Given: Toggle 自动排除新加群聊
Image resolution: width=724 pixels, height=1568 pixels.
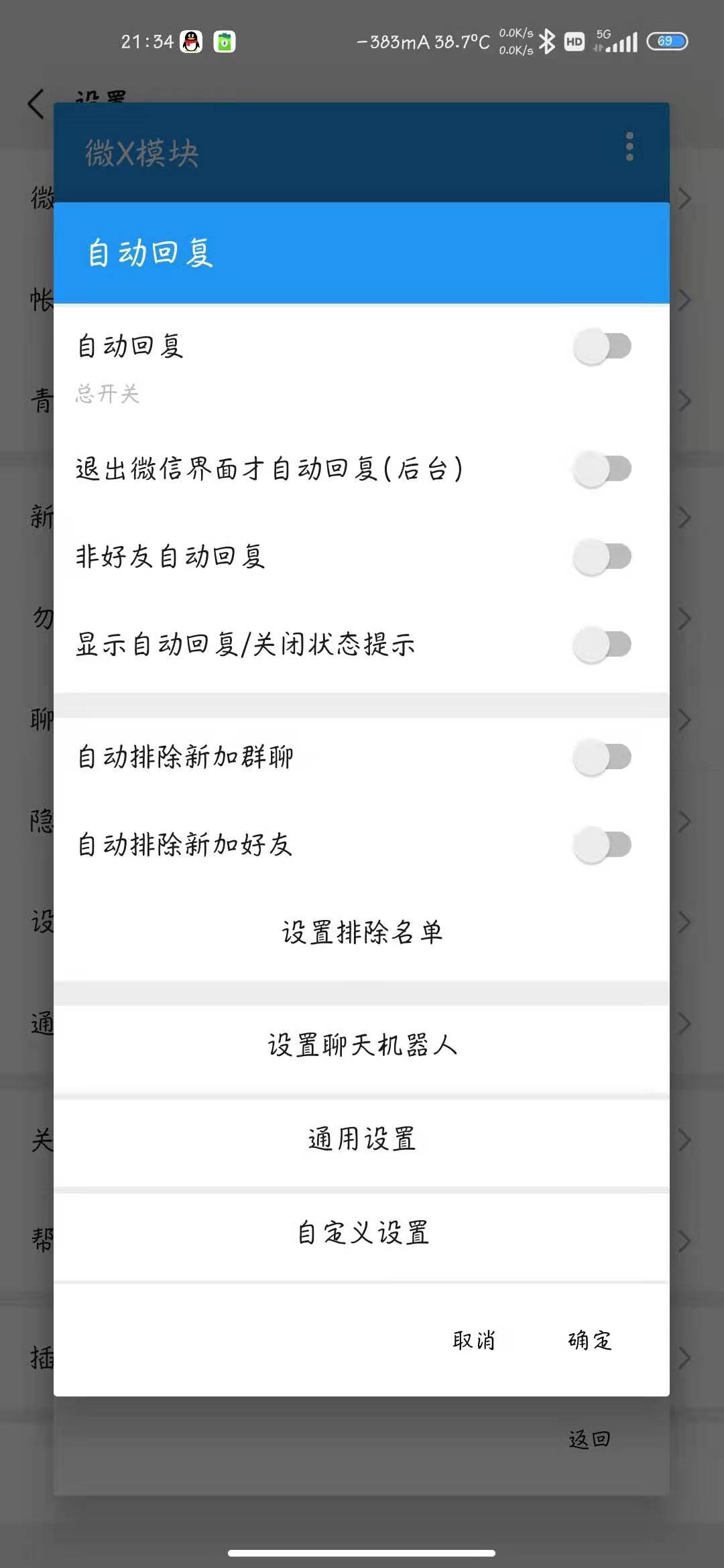Looking at the screenshot, I should (602, 757).
